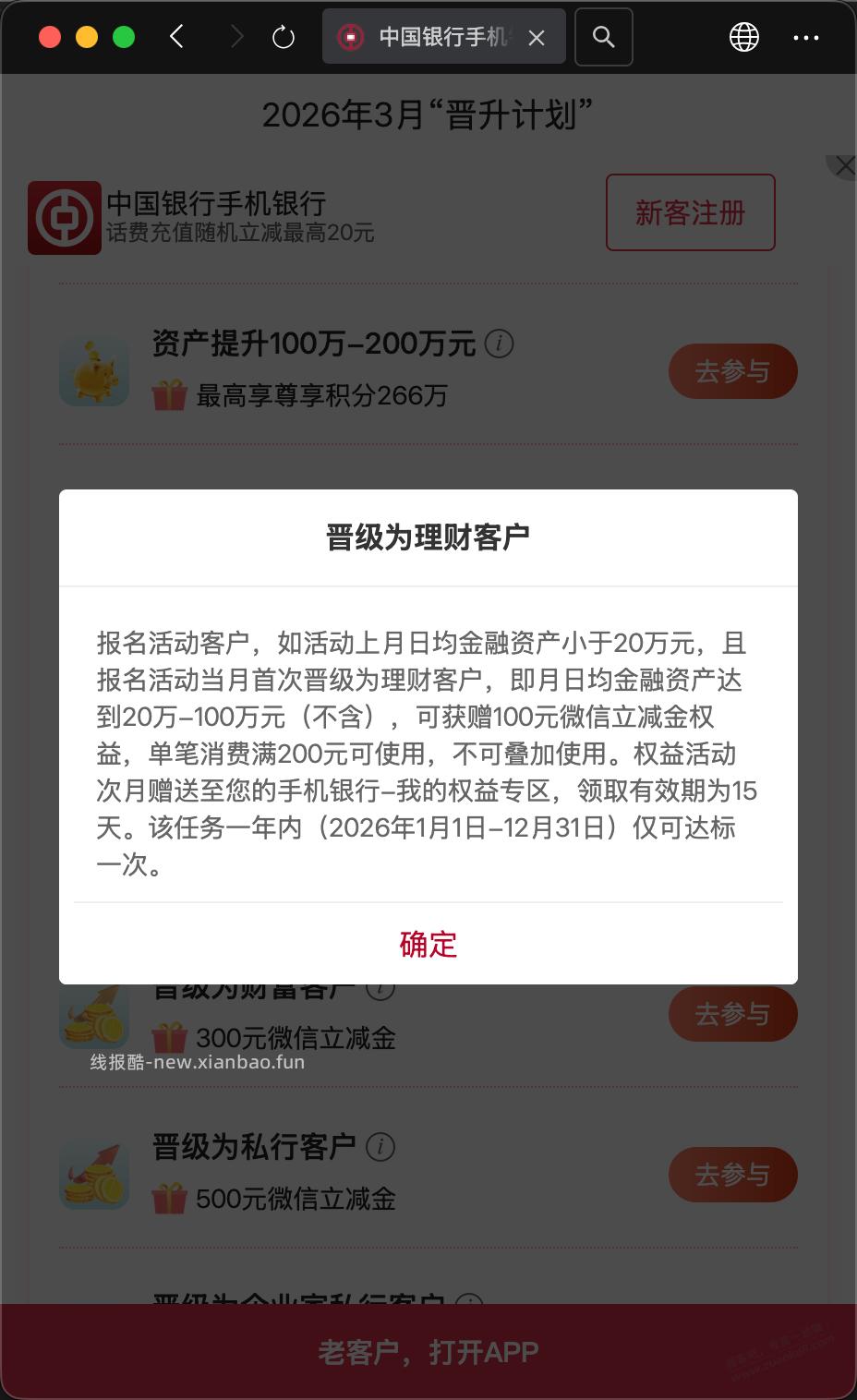The image size is (857, 1400).
Task: Click the piggy bank asset icon
Action: (93, 370)
